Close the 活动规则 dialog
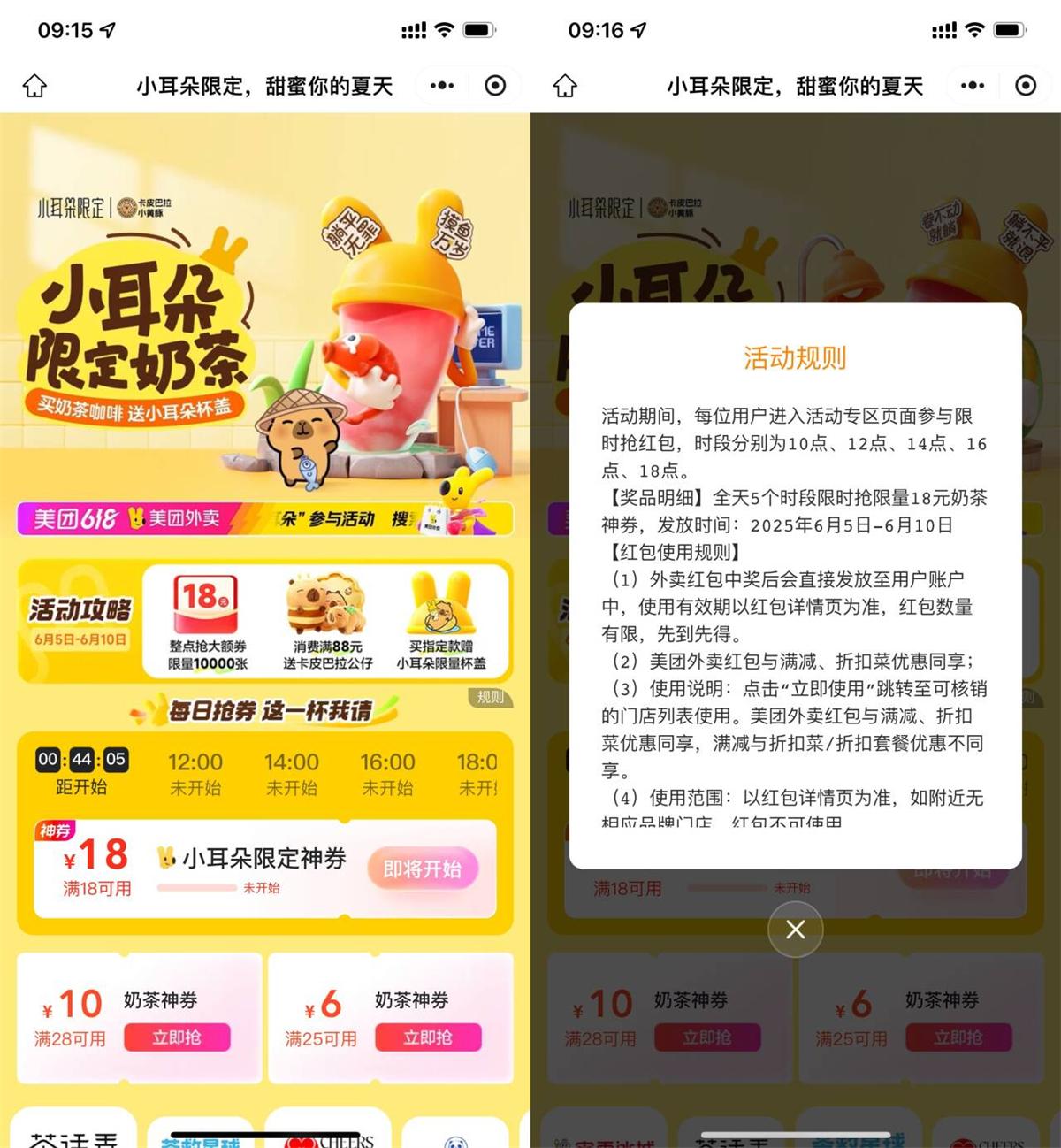 tap(795, 930)
